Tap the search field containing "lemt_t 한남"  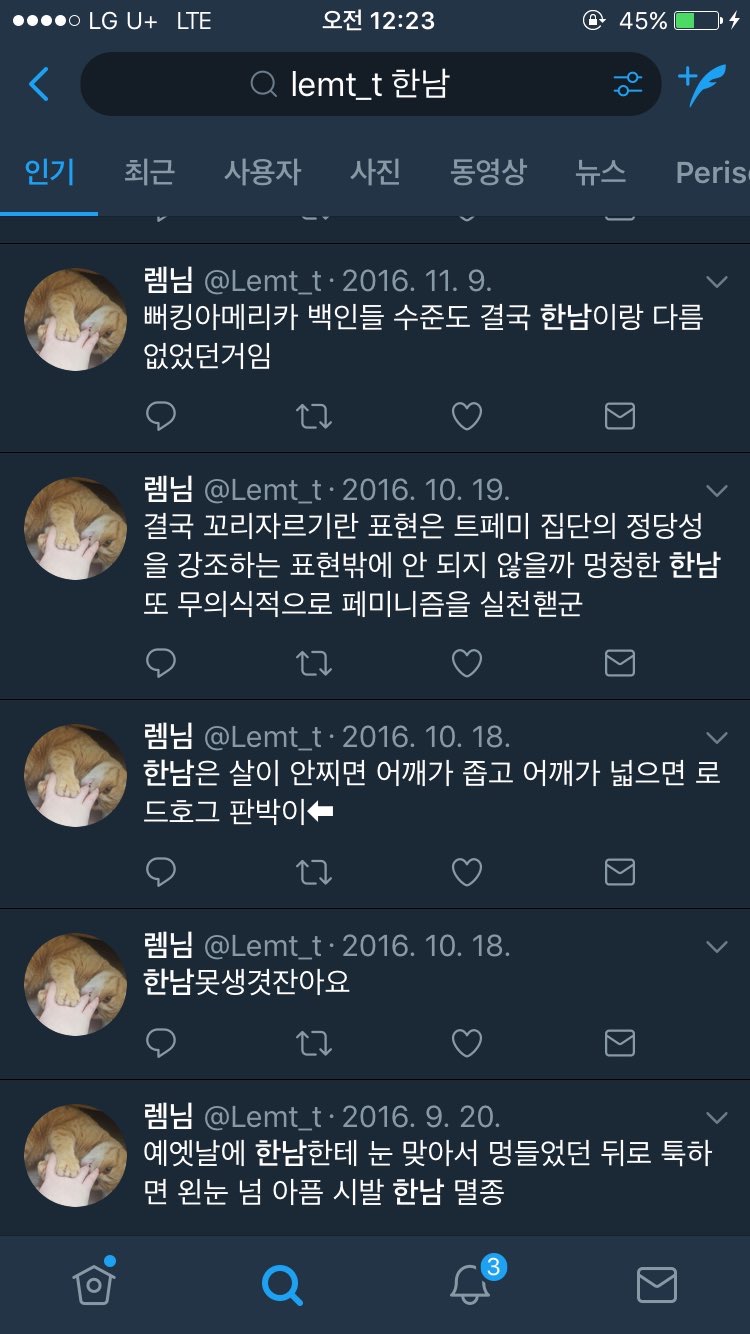tap(370, 84)
